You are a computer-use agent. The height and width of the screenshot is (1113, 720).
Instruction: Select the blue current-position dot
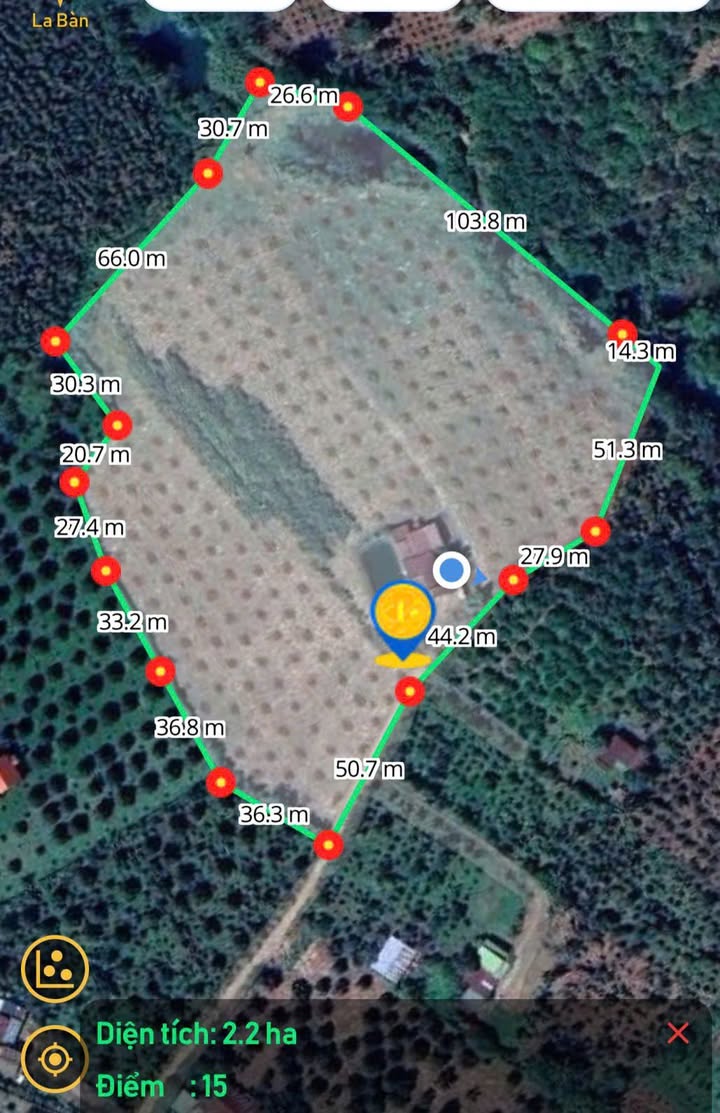point(452,571)
